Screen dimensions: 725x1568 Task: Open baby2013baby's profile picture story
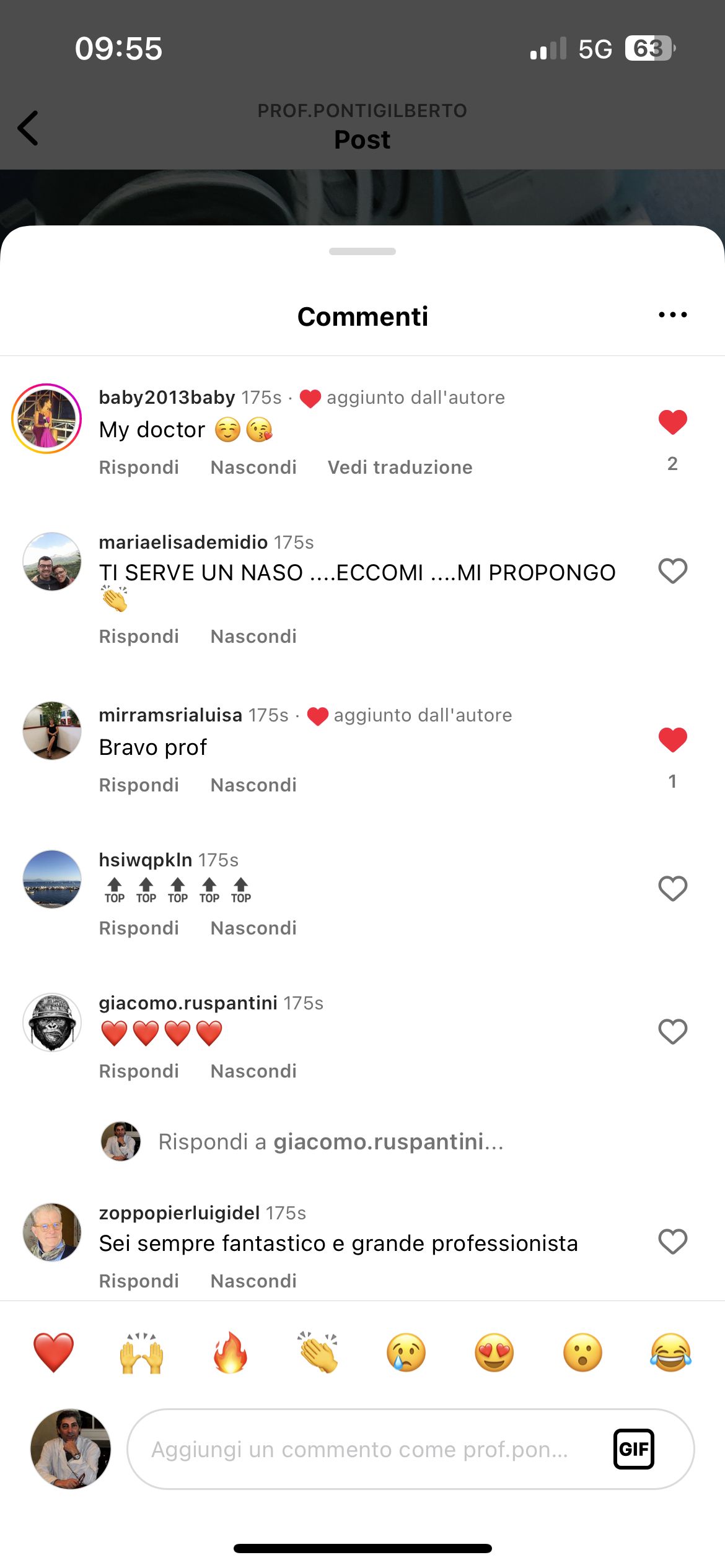pos(46,419)
